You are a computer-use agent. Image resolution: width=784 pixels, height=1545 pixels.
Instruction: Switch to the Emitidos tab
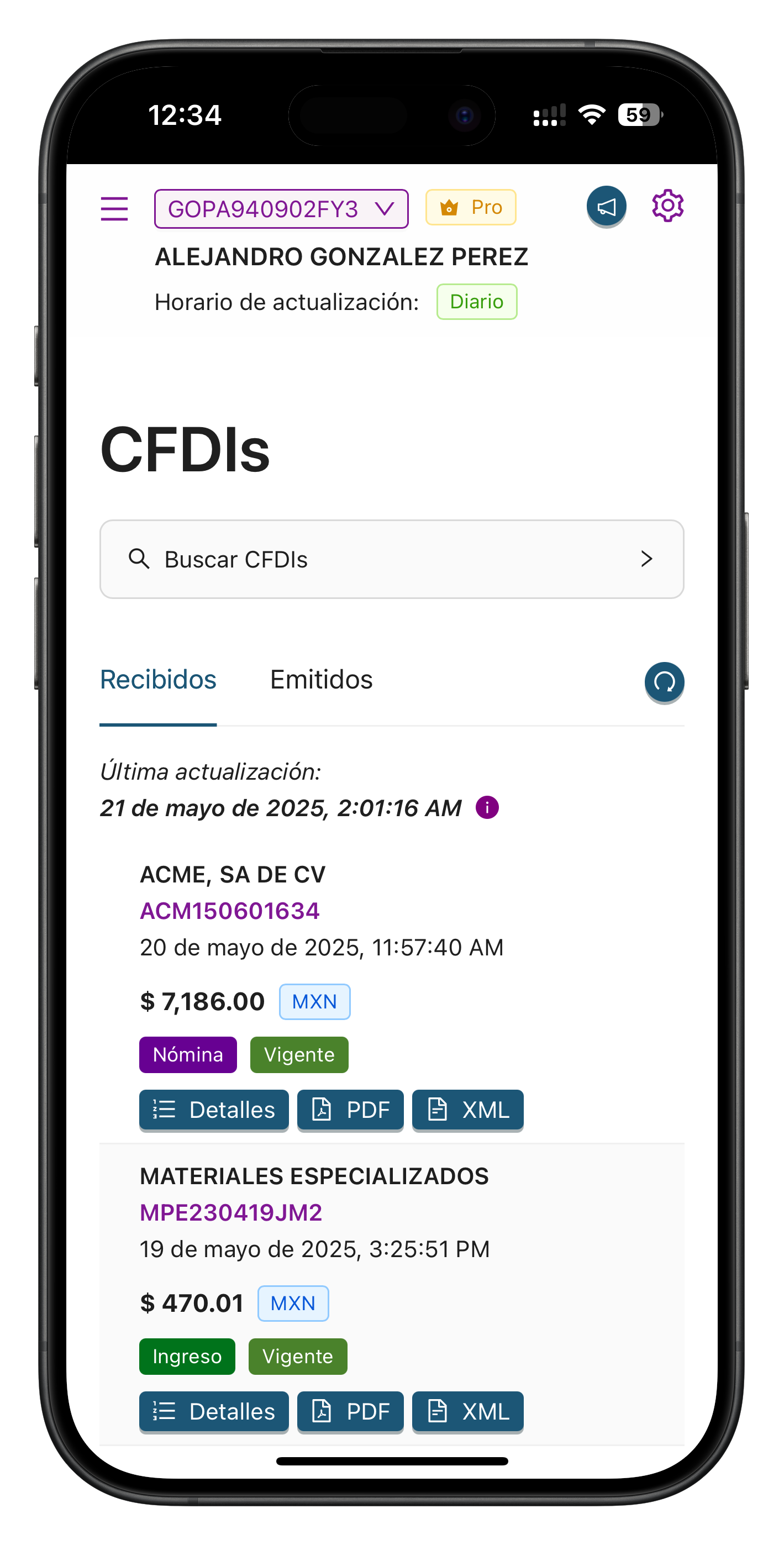coord(321,680)
